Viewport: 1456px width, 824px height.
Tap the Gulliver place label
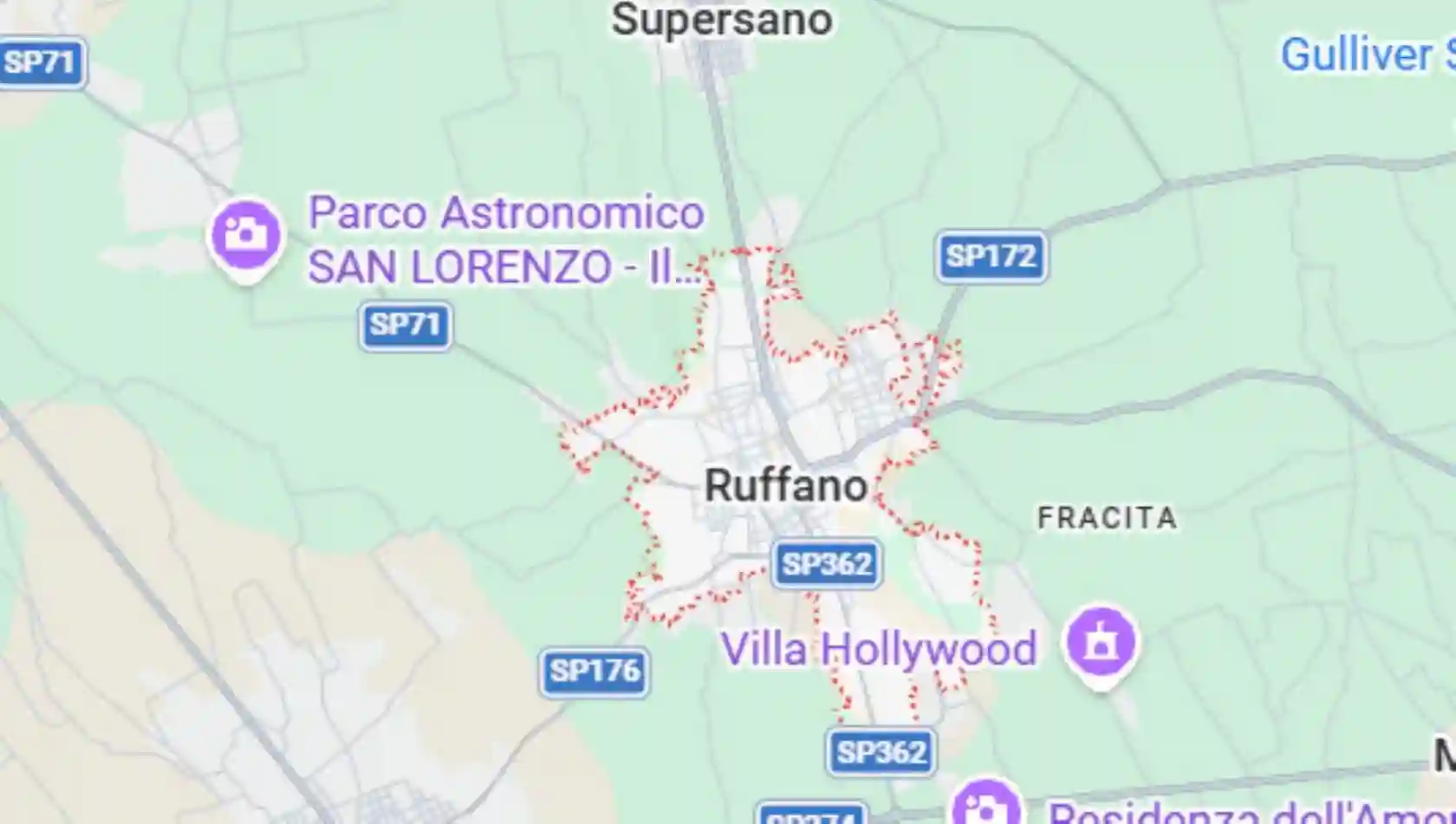pyautogui.click(x=1367, y=55)
